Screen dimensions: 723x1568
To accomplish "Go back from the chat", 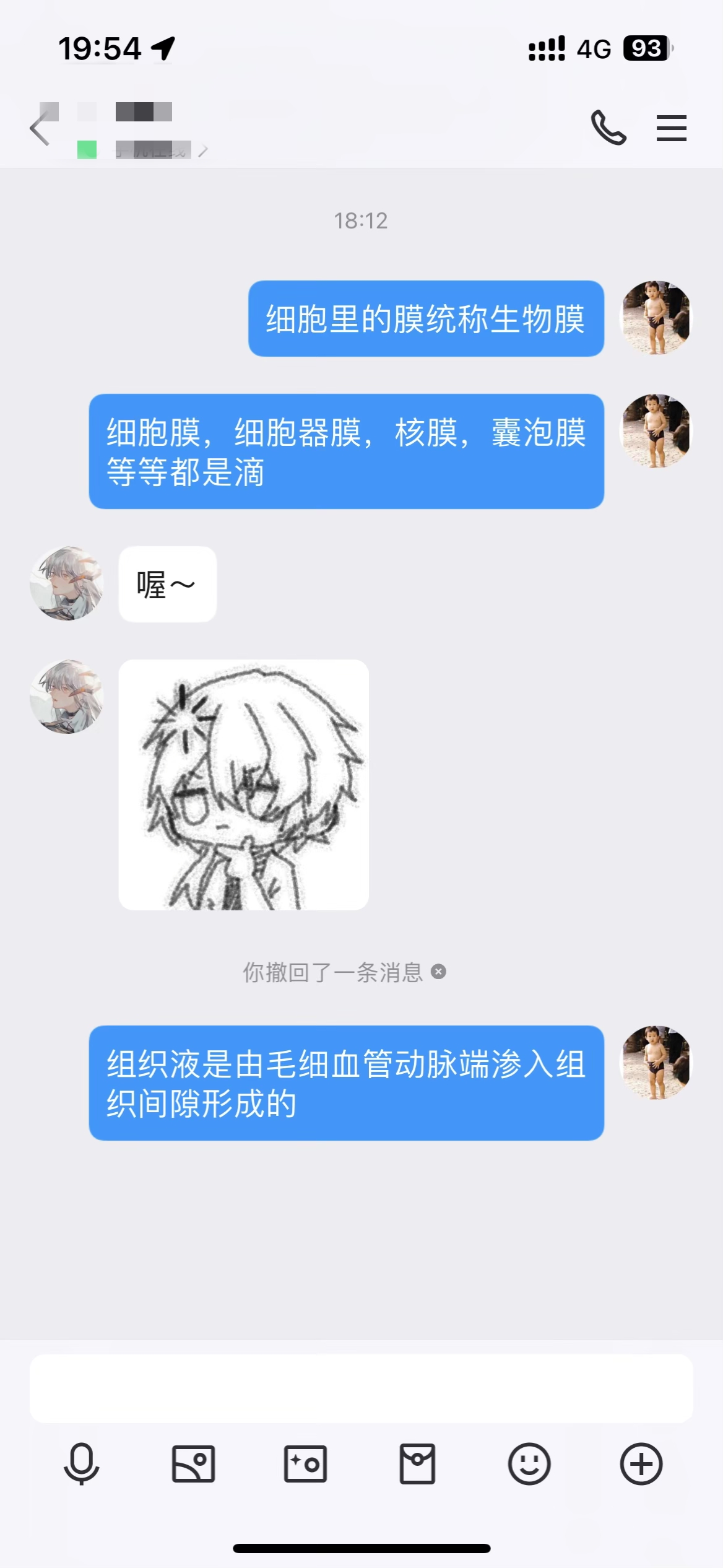I will coord(40,129).
